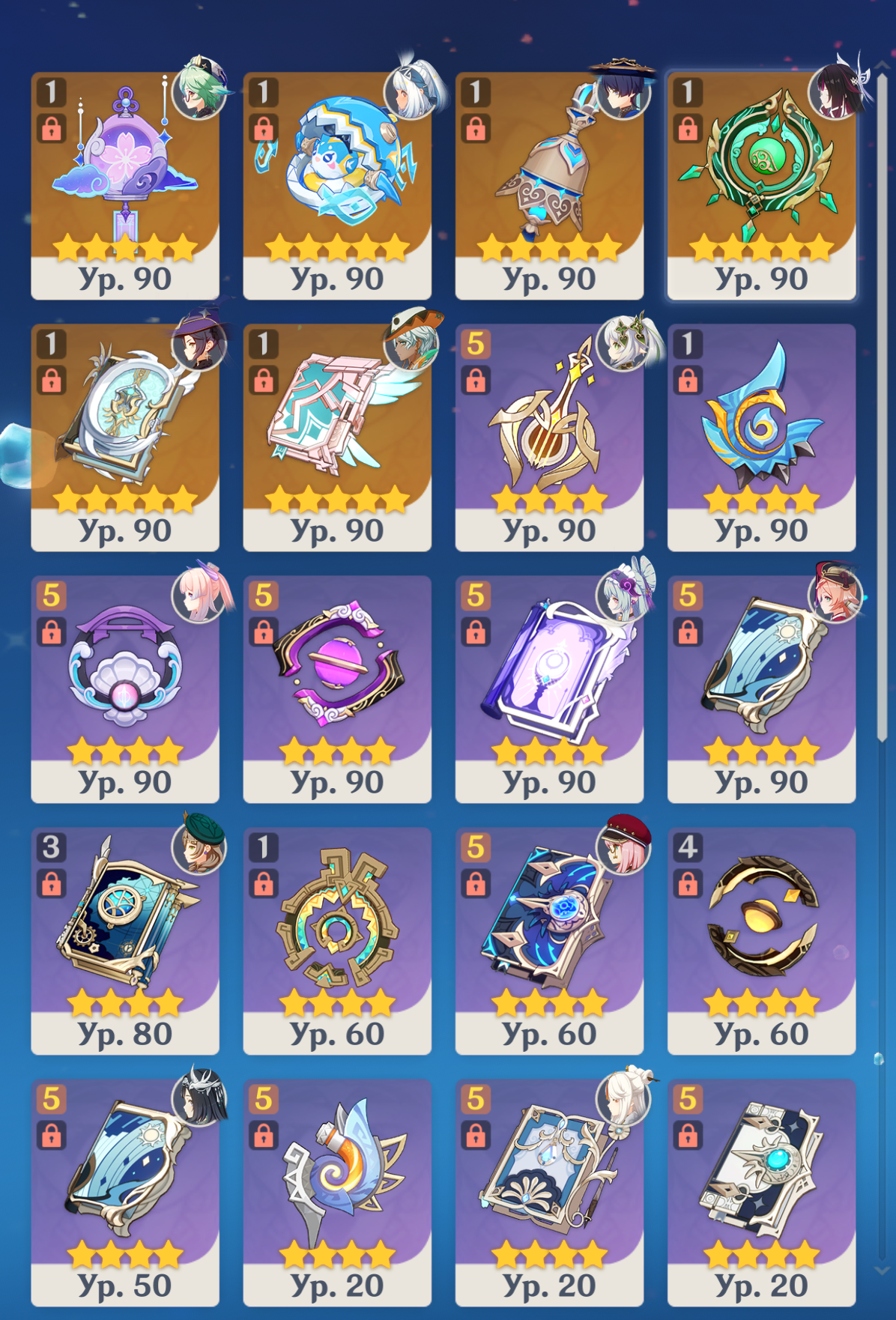The width and height of the screenshot is (896, 1320).
Task: Select the pink sakura lantern five-star catalyst
Action: click(125, 186)
